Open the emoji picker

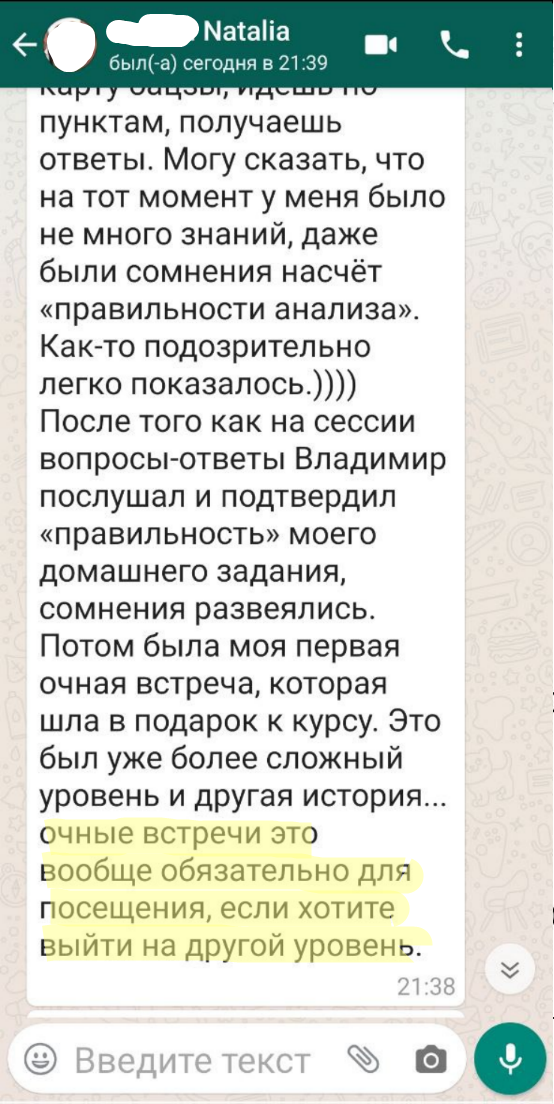[x=41, y=1059]
